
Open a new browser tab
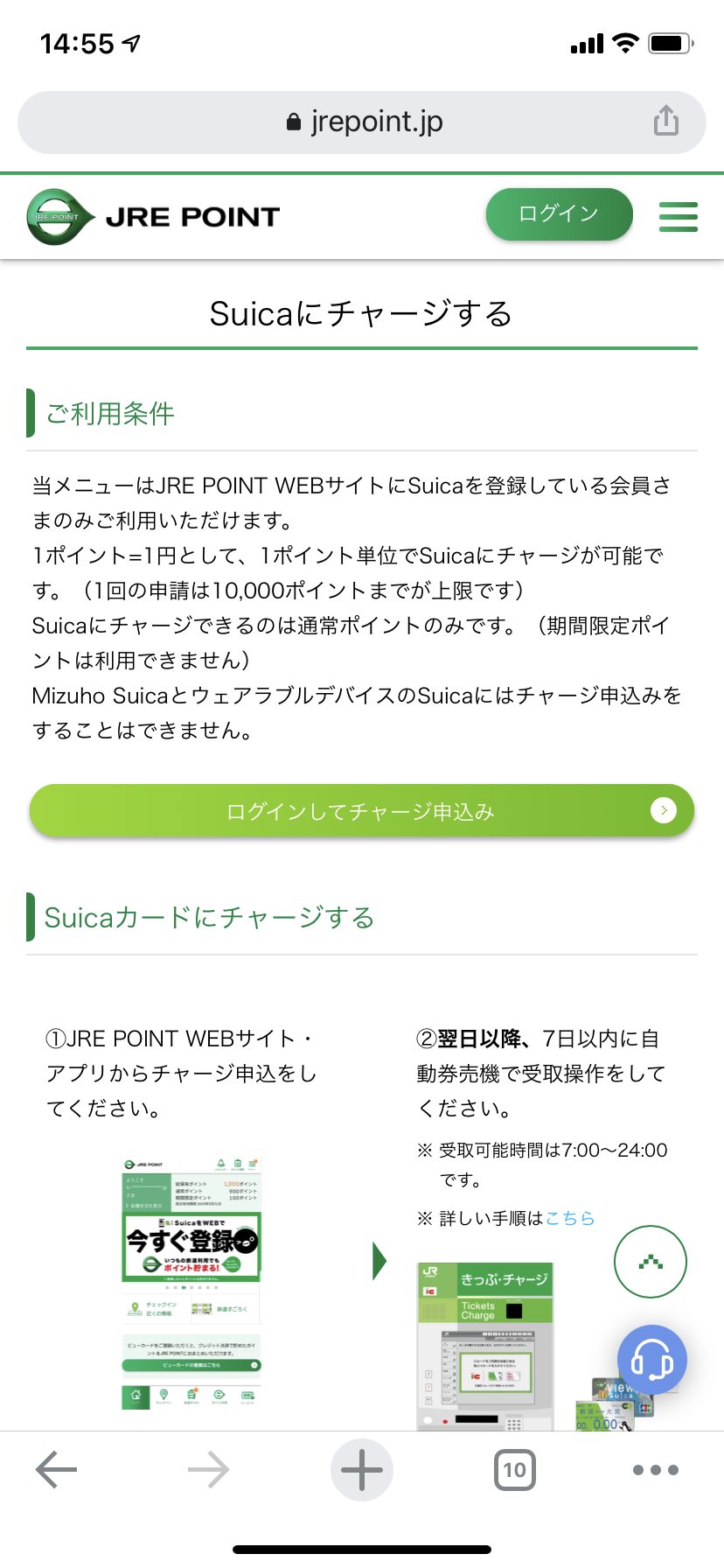[x=362, y=1470]
